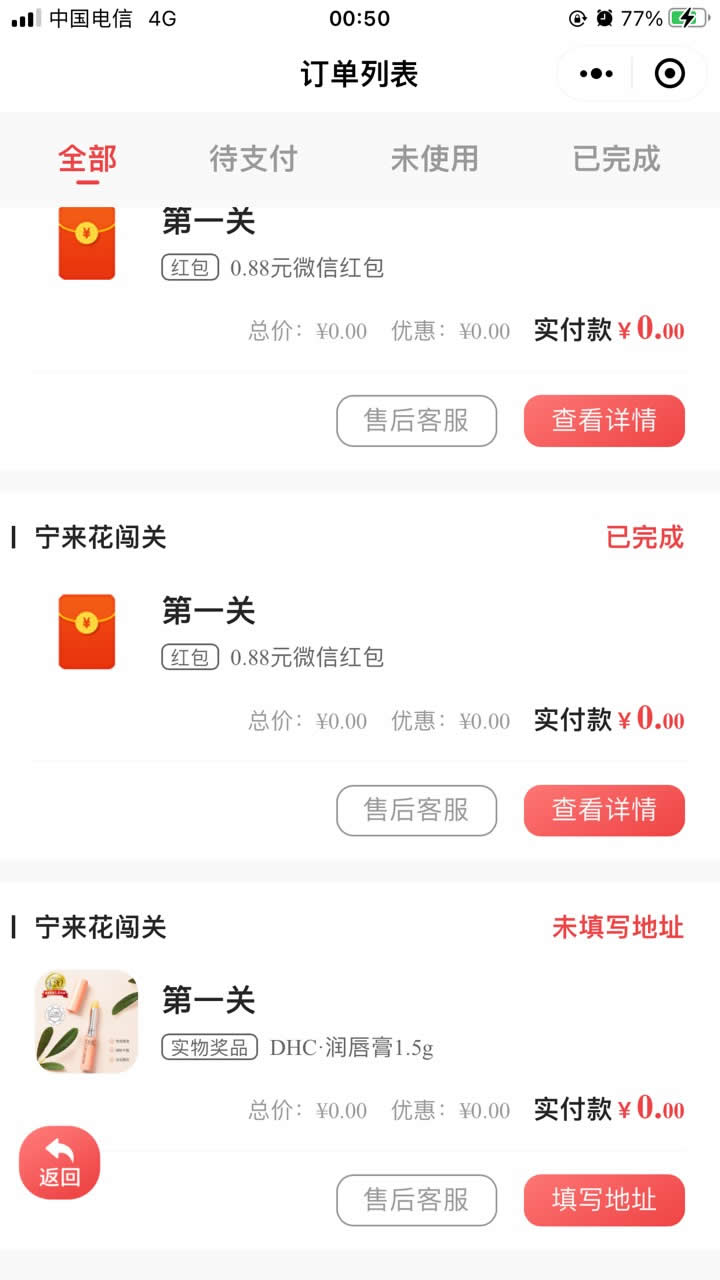This screenshot has width=720, height=1280.
Task: Select the 全部 orders tab
Action: click(x=87, y=159)
